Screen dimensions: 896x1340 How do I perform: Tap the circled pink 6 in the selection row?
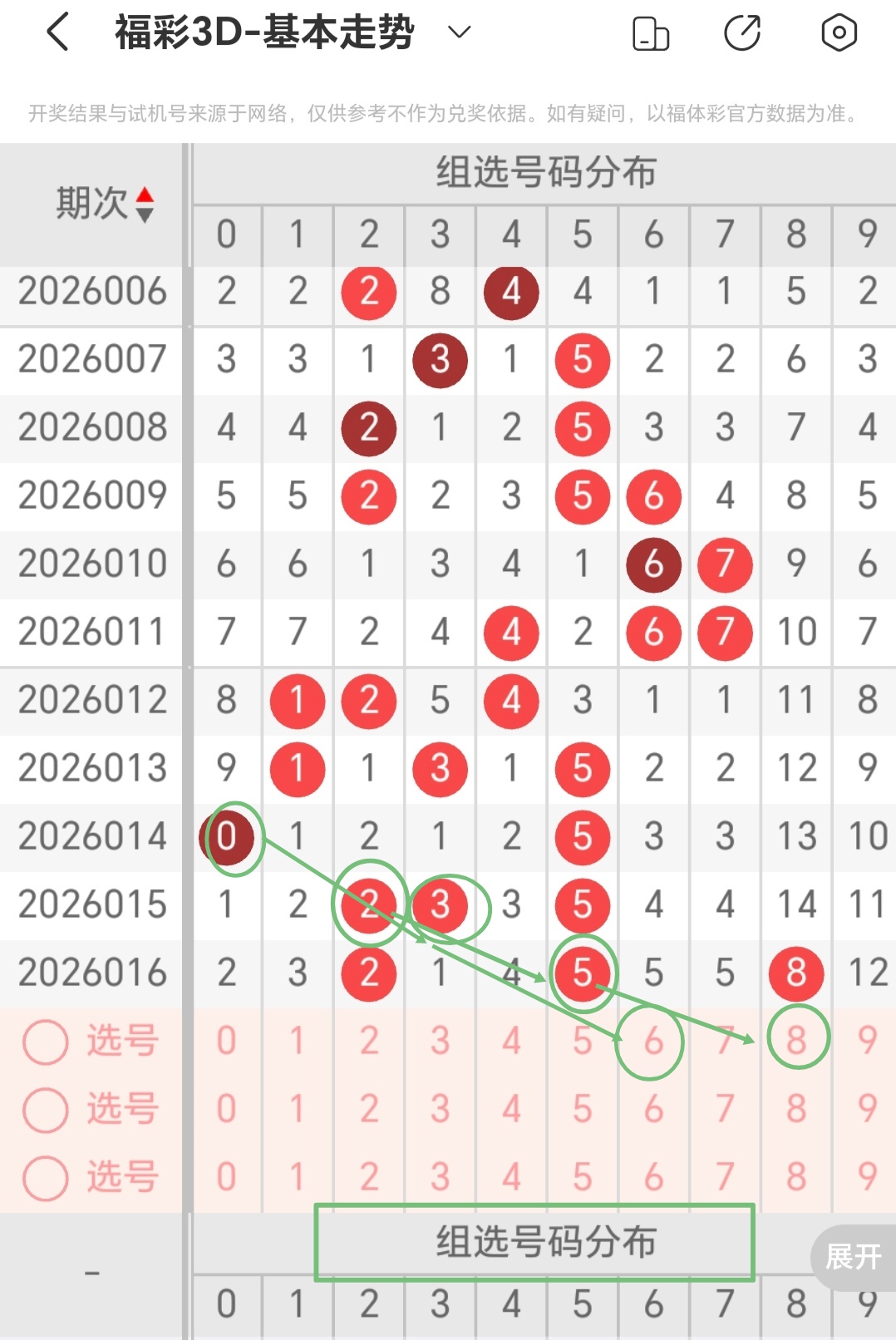click(x=653, y=1040)
